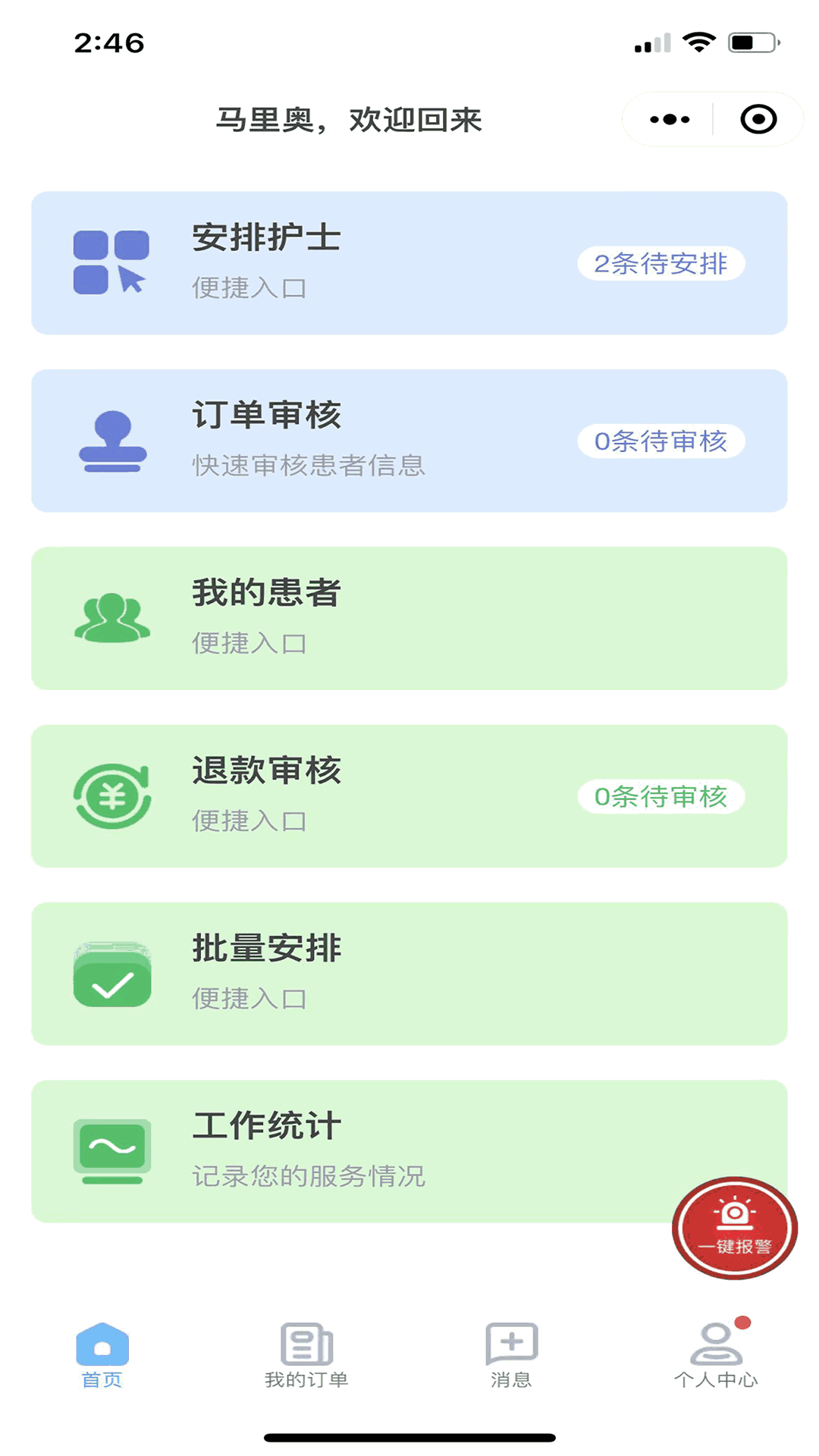Open the mini program more options menu
This screenshot has width=819, height=1456.
[x=670, y=120]
